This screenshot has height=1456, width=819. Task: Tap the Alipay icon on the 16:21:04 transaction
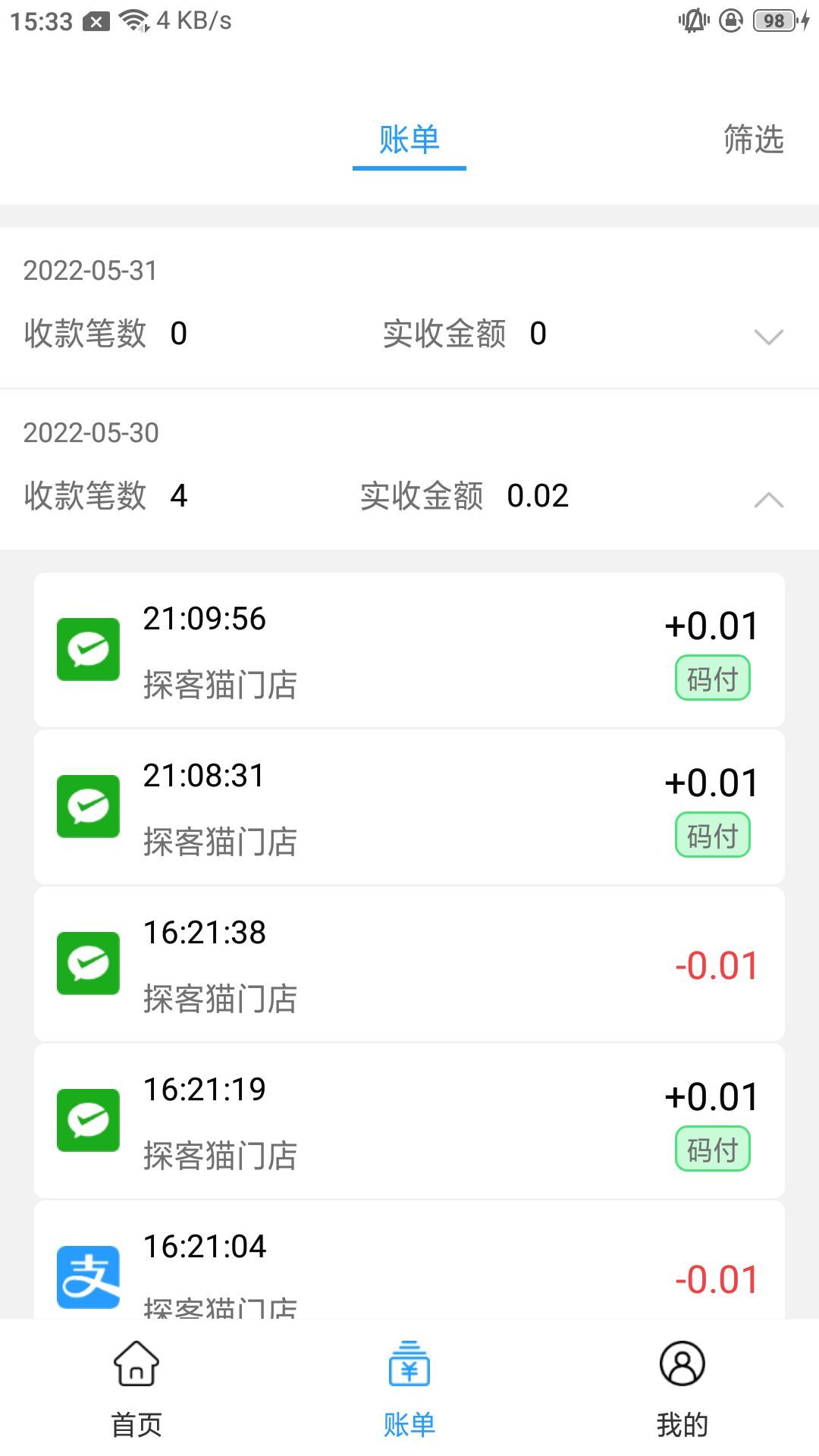point(88,1276)
